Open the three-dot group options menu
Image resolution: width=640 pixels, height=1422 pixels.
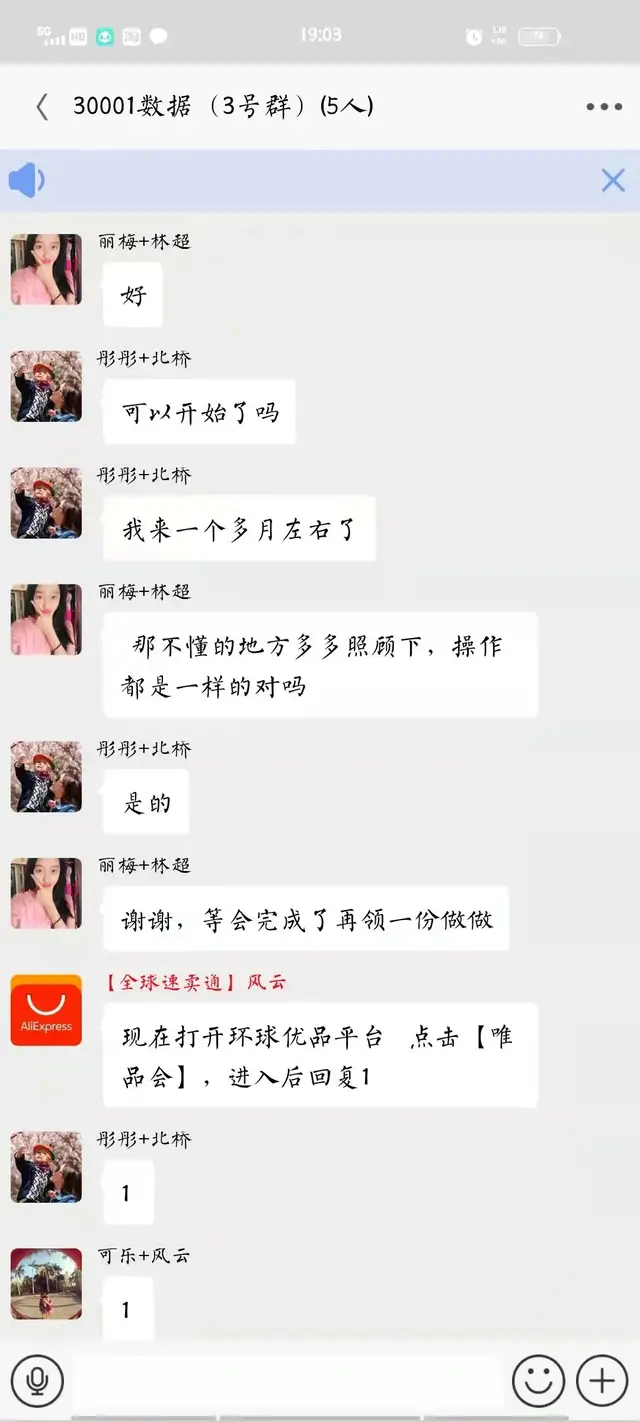point(604,107)
